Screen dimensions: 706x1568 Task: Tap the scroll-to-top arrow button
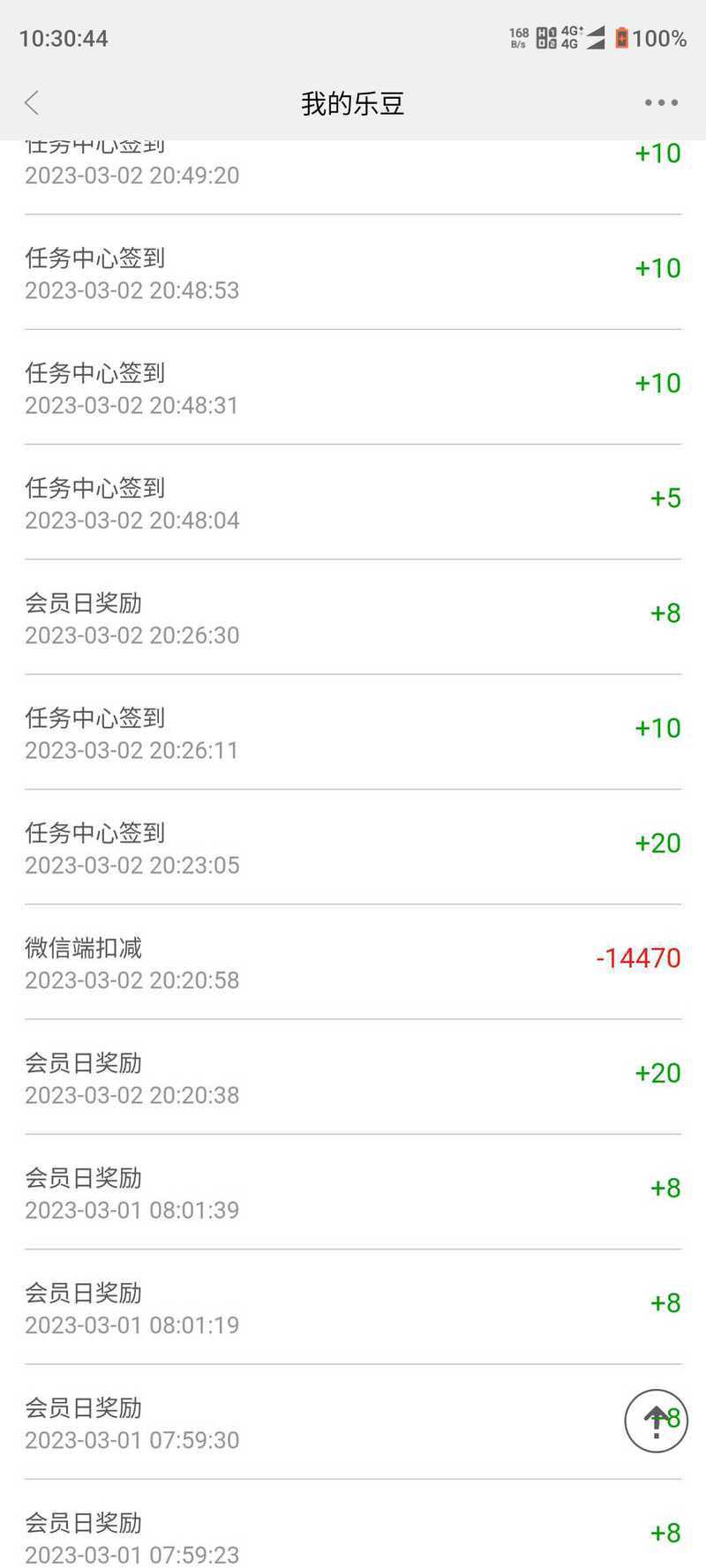coord(656,1421)
